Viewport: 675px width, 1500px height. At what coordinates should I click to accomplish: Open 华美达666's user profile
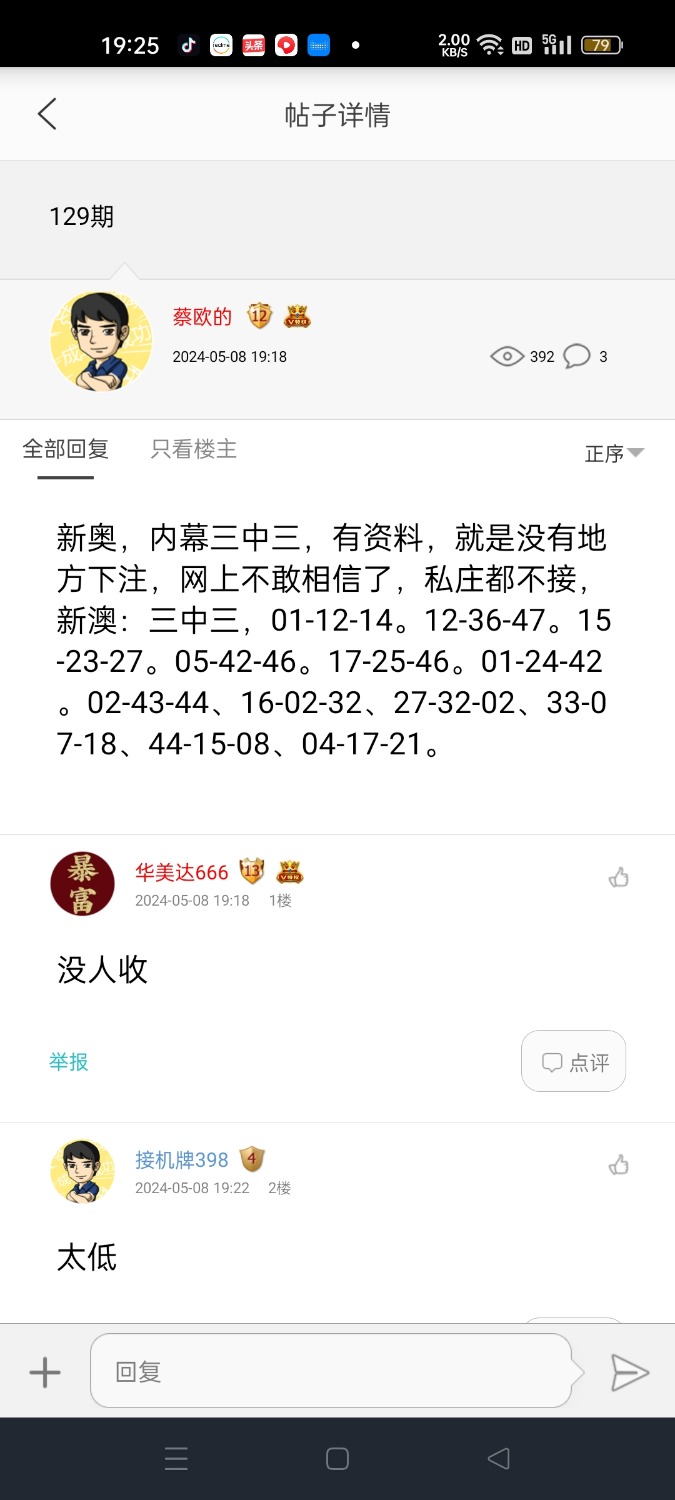82,884
